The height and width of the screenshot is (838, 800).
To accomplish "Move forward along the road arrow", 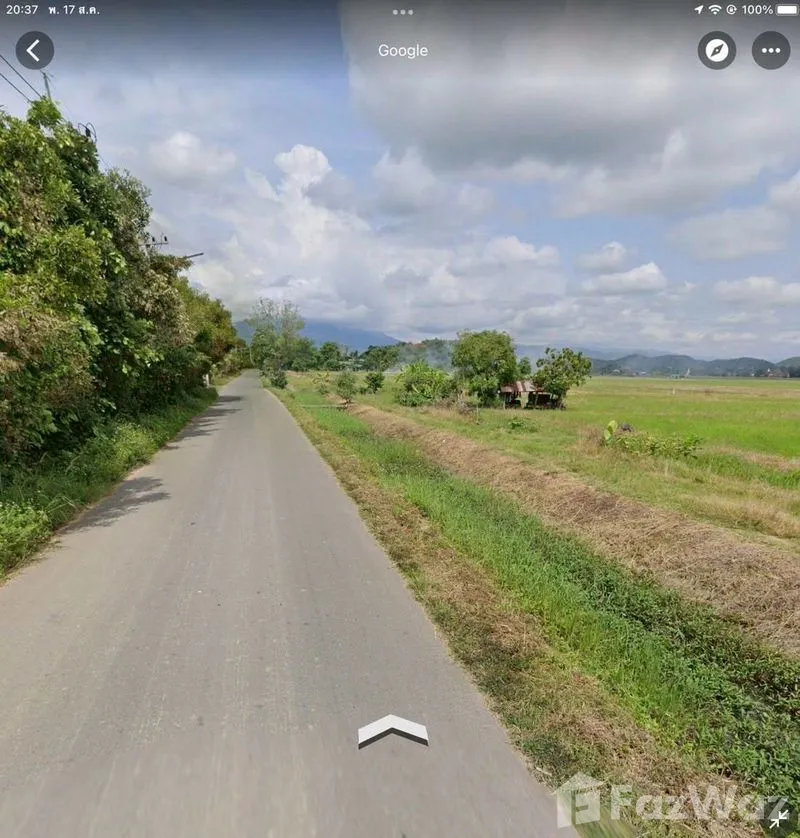I will [393, 730].
